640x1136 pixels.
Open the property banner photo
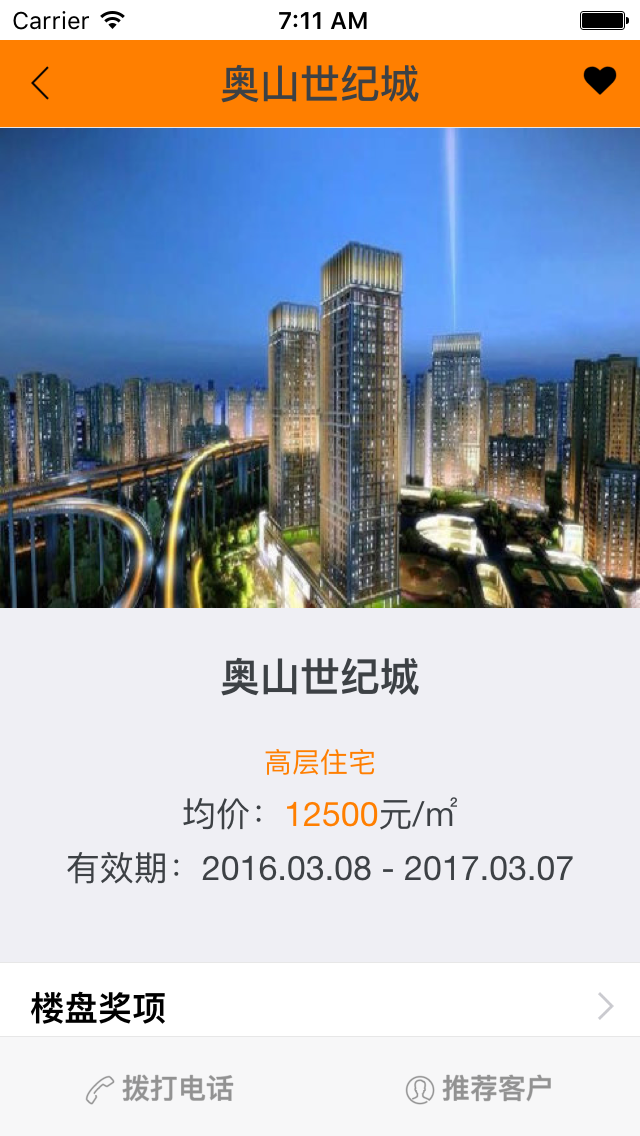(320, 367)
